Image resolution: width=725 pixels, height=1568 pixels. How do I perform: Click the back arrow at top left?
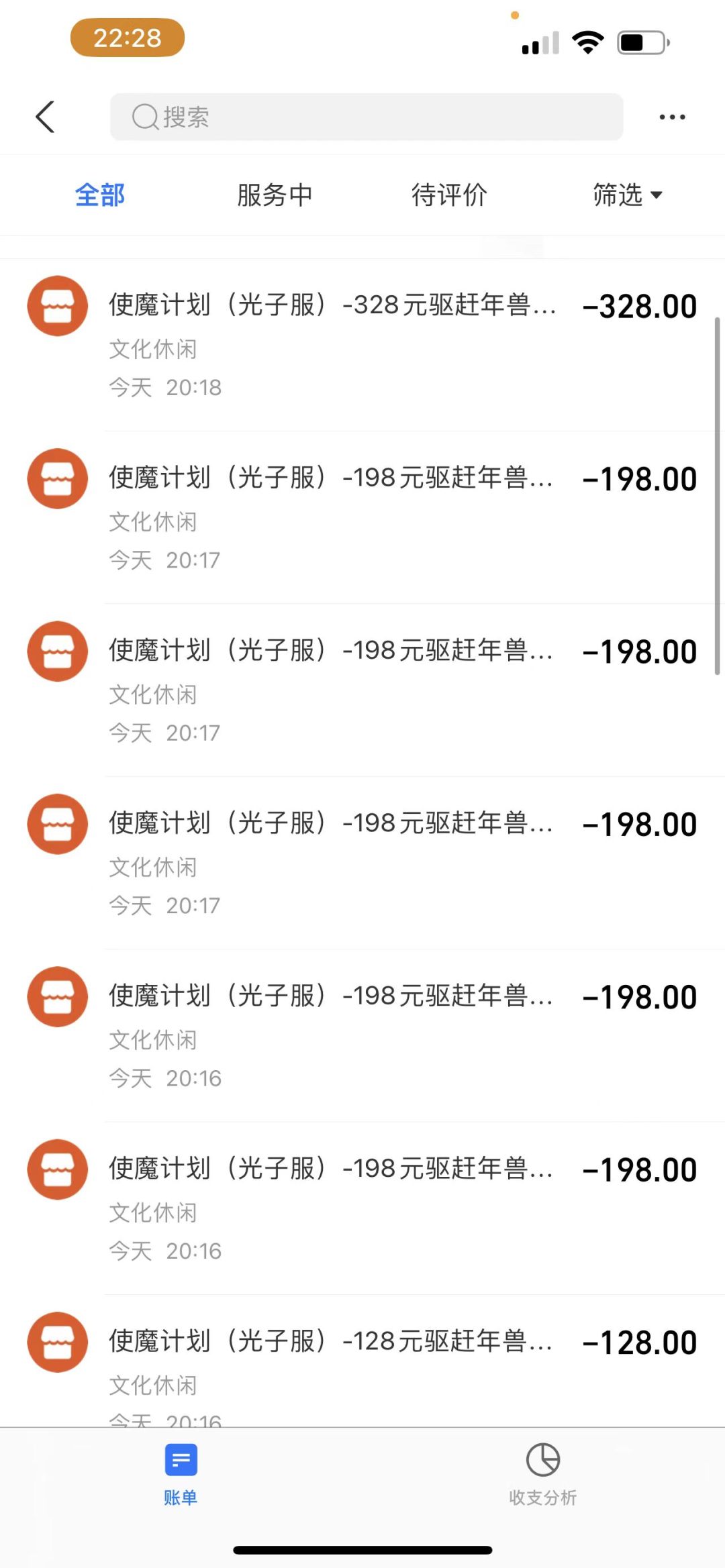tap(44, 116)
